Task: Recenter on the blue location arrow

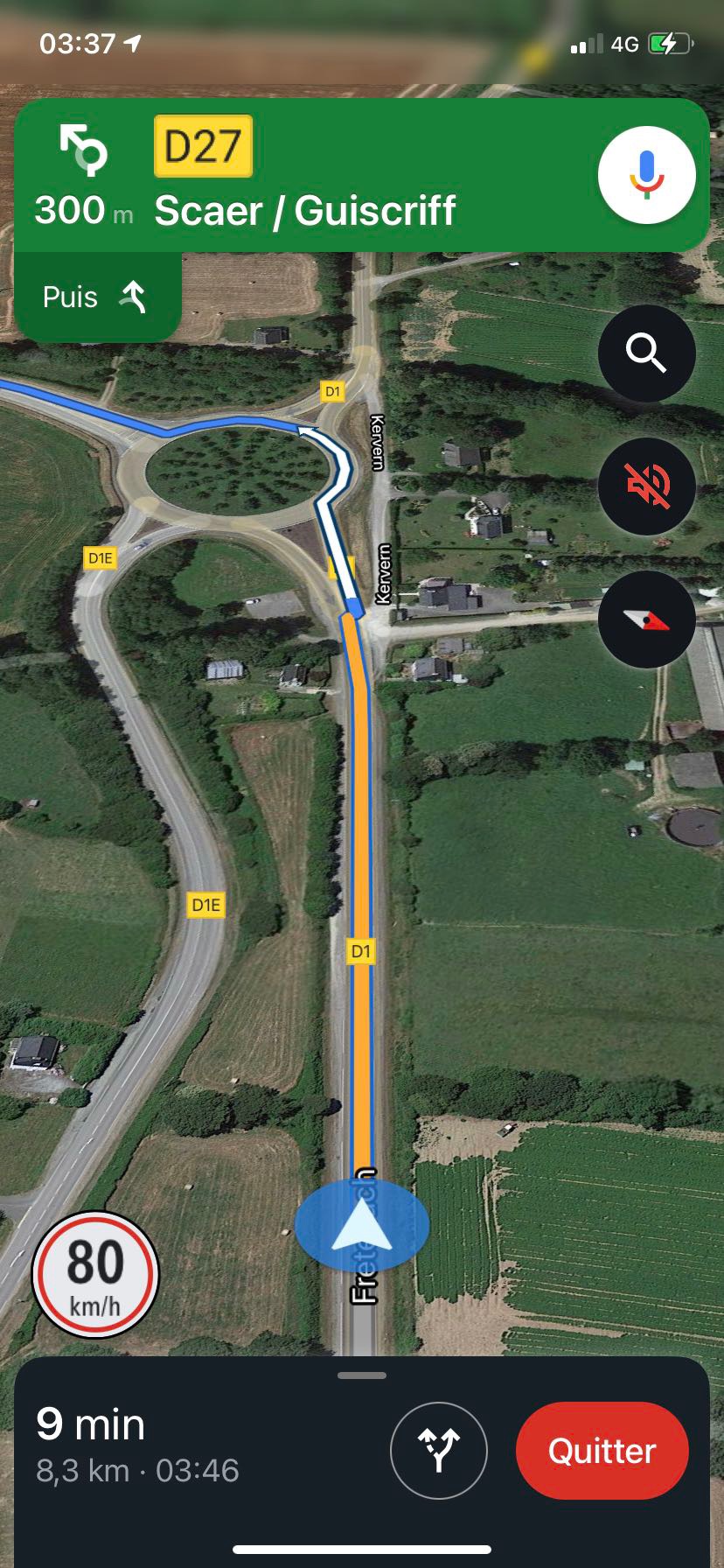Action: click(362, 1226)
